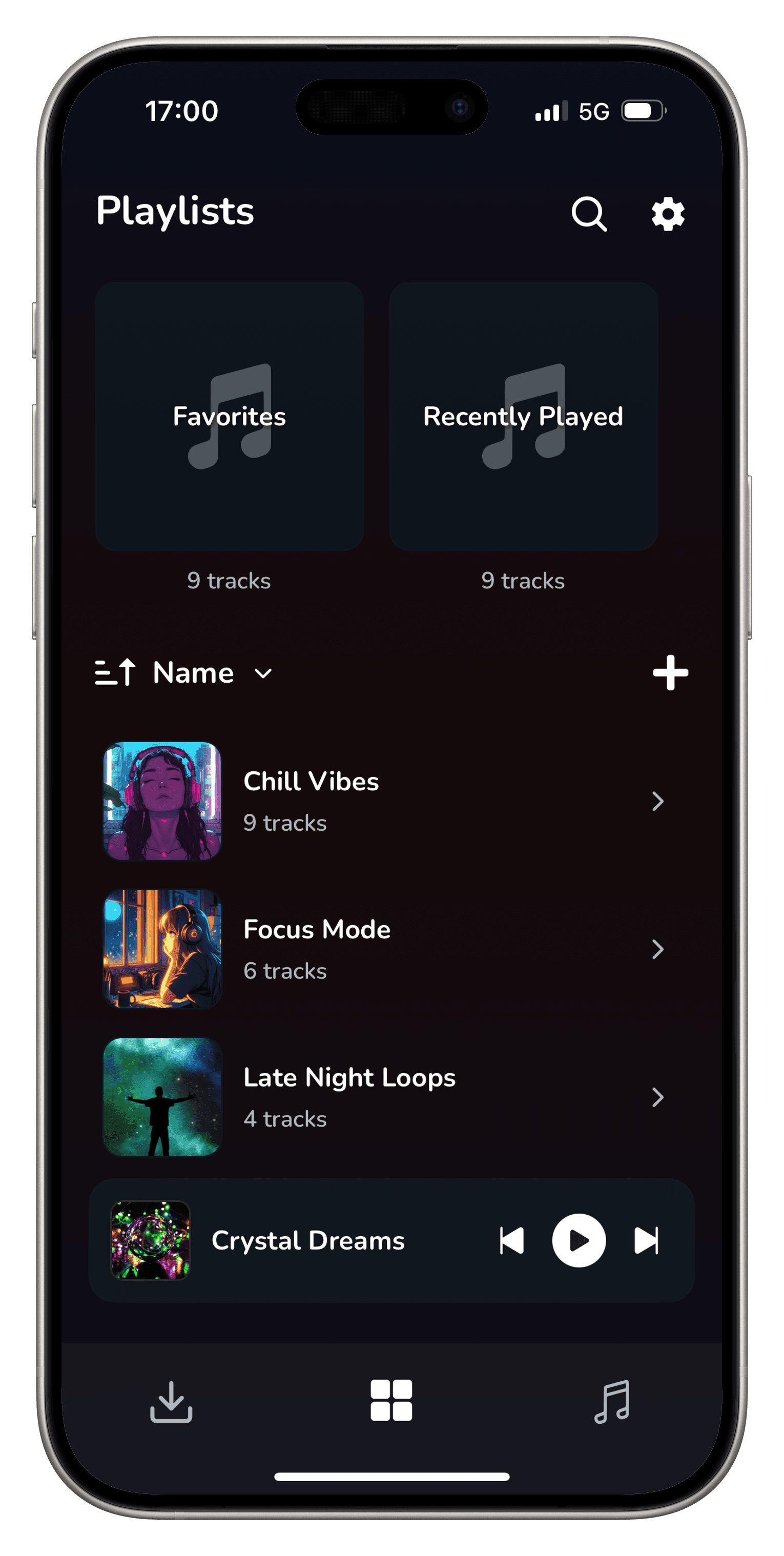Add a new playlist with plus
This screenshot has width=784, height=1556.
(670, 672)
